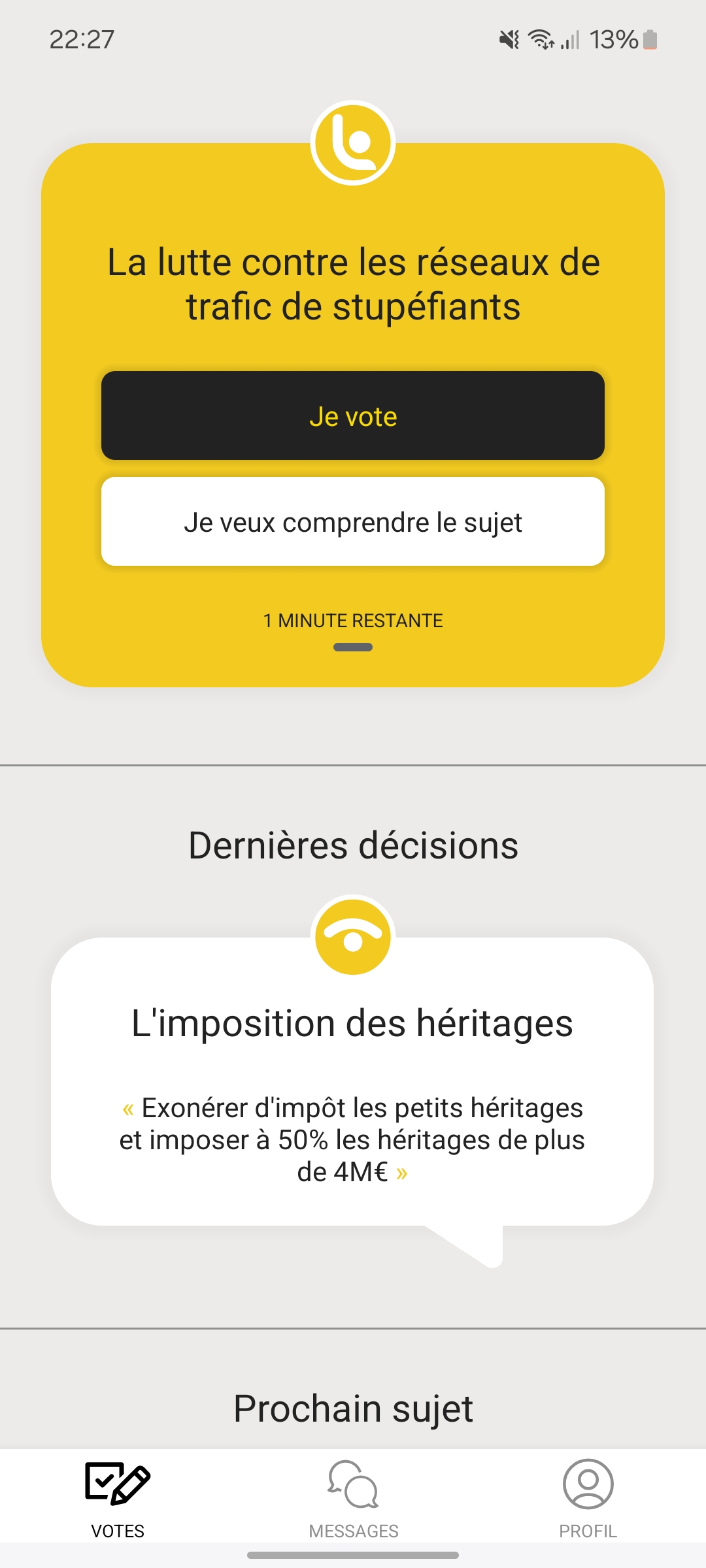Open "Je veux comprendre le sujet"
This screenshot has height=1568, width=706.
click(x=353, y=522)
